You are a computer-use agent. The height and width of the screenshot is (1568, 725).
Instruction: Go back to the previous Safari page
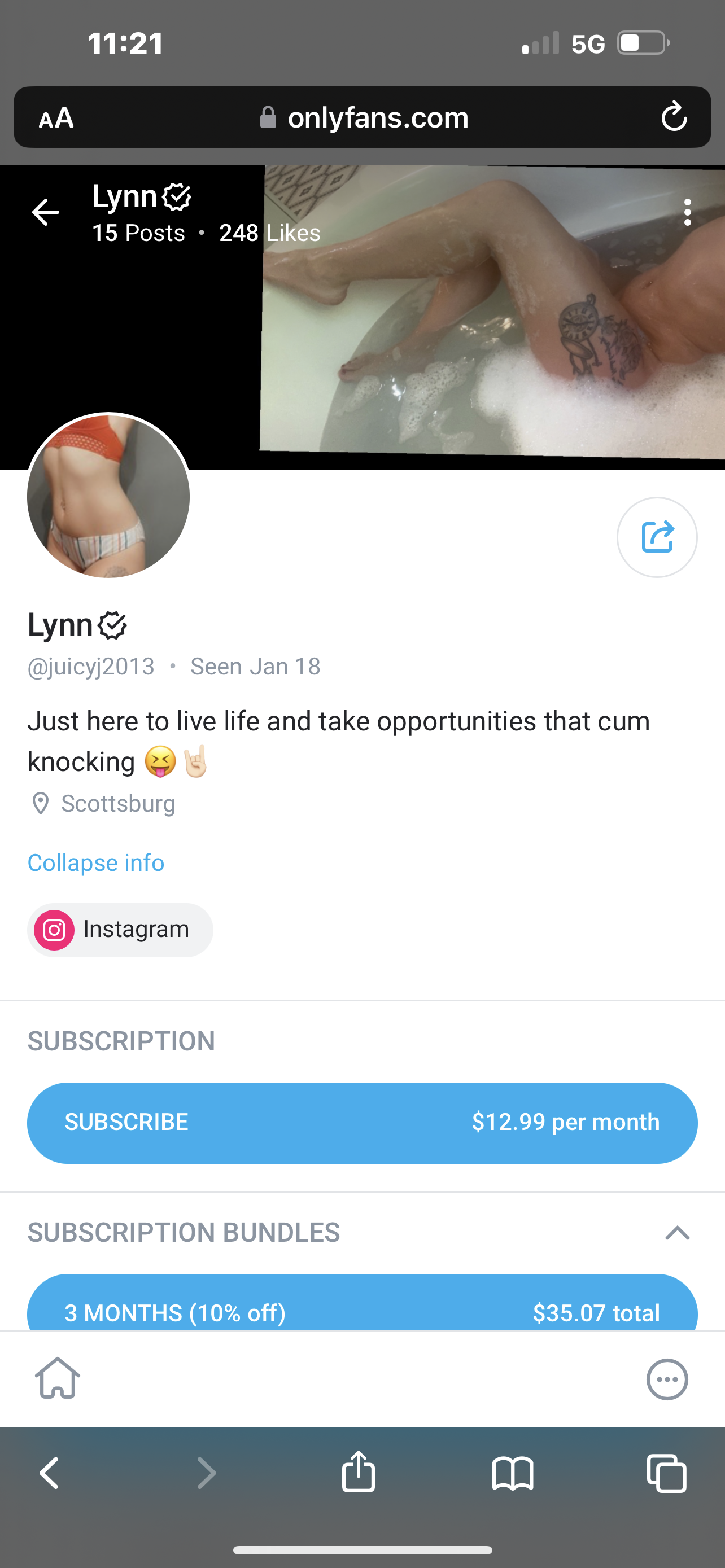49,1474
